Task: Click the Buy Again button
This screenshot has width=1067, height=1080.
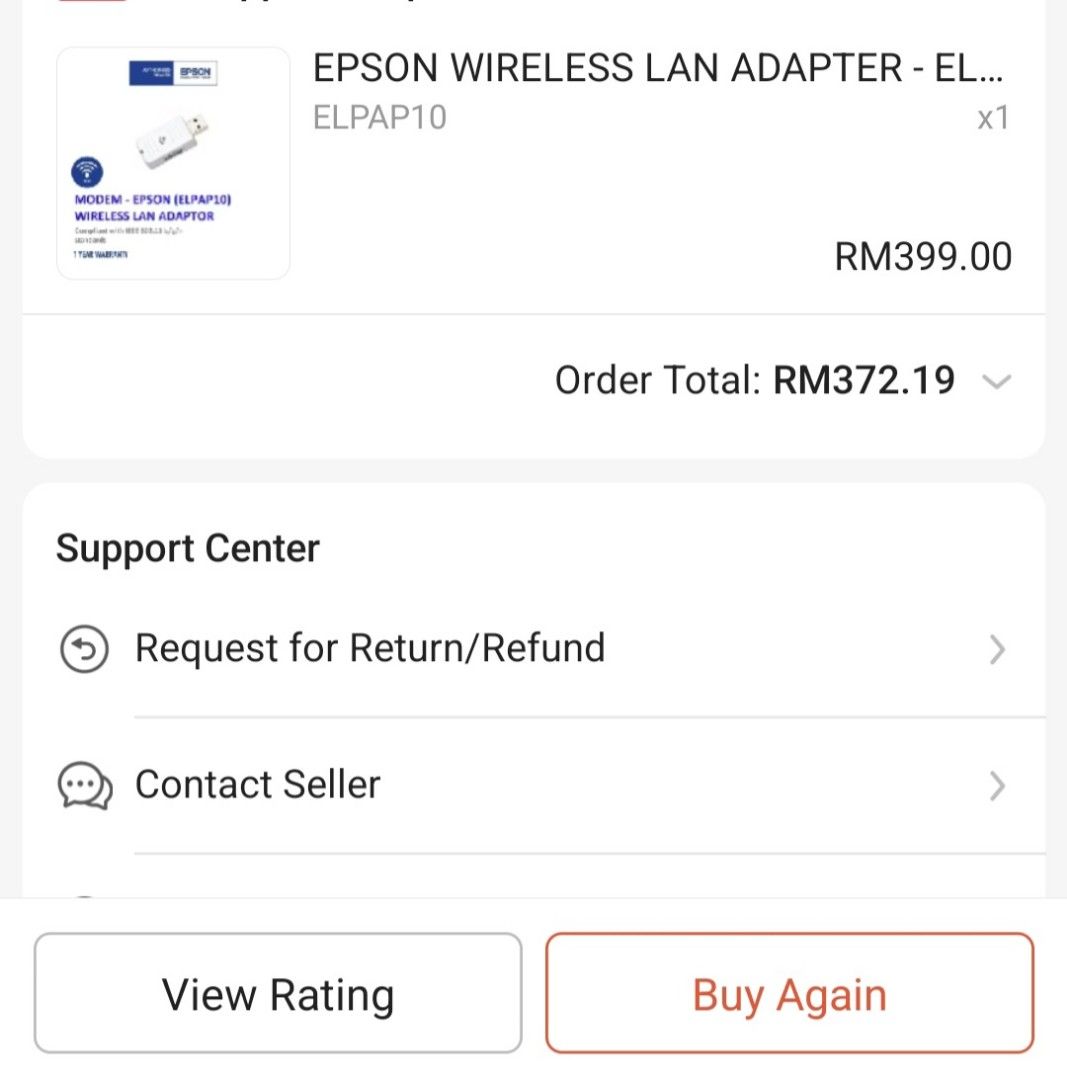Action: point(789,992)
